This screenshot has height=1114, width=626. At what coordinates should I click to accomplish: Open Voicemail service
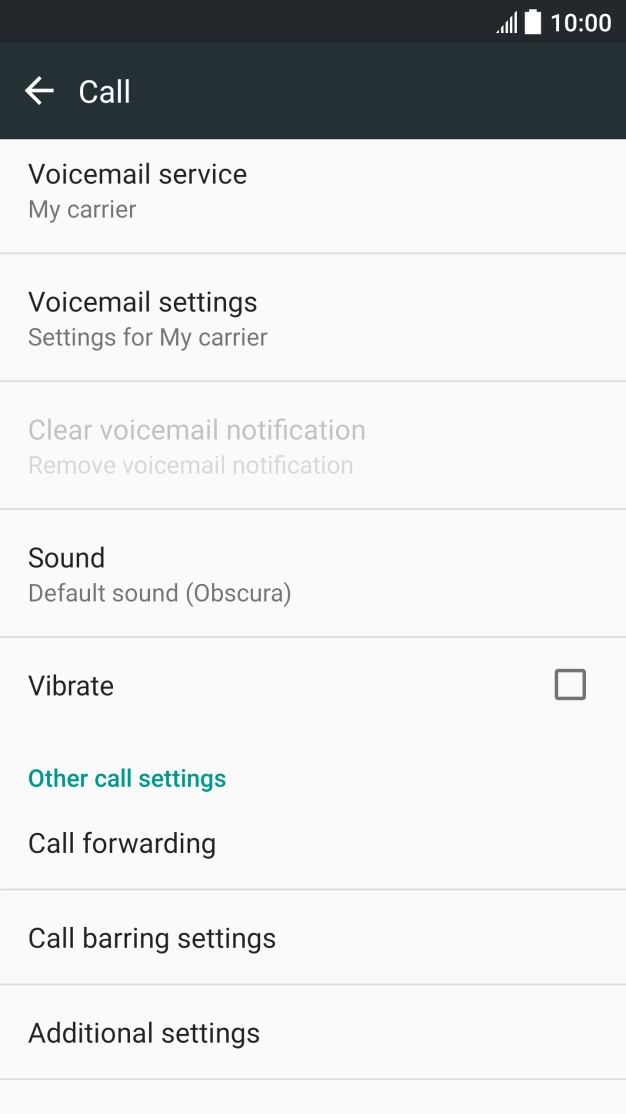point(313,196)
